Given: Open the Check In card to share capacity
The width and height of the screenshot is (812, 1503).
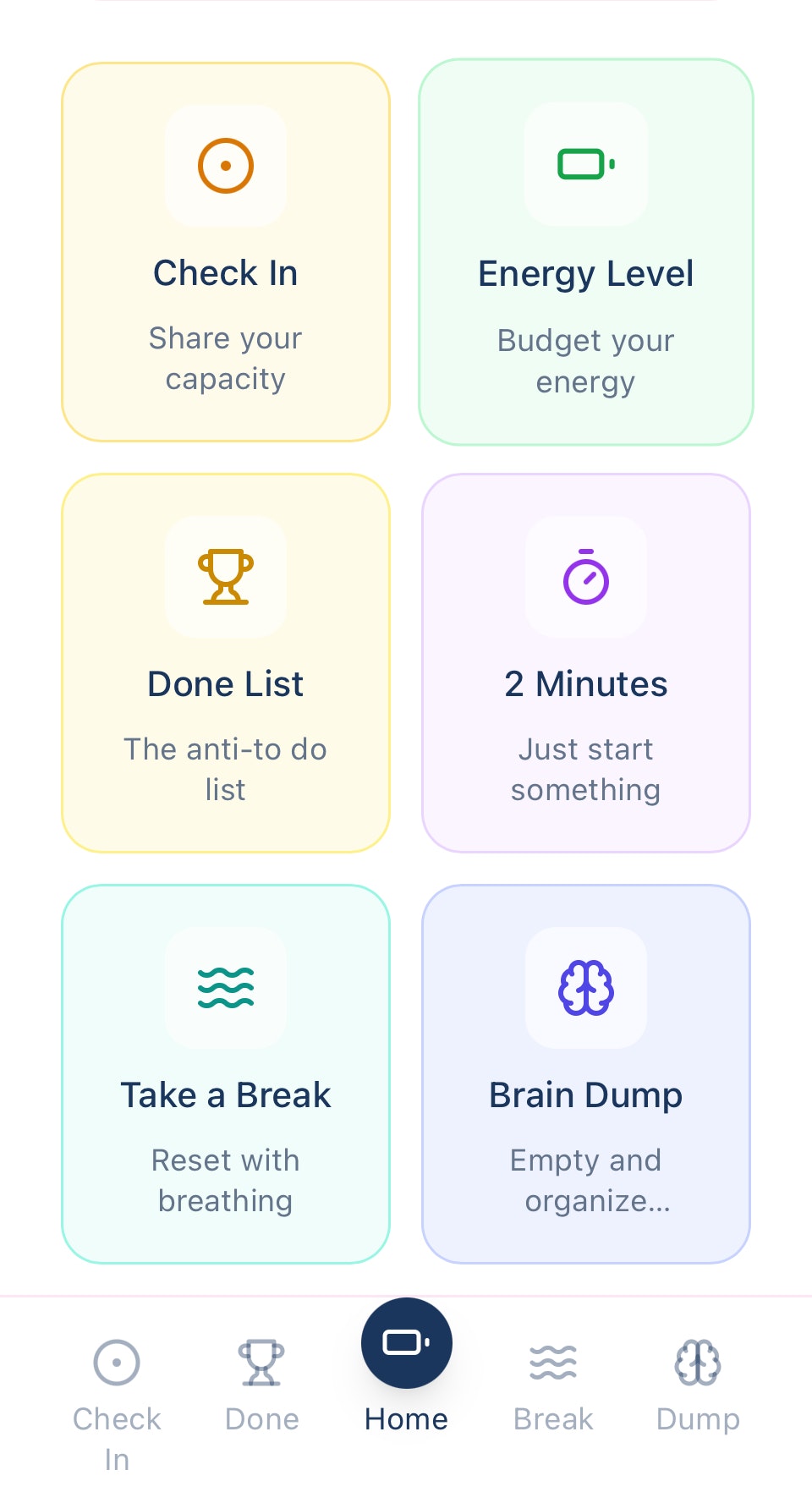Looking at the screenshot, I should pos(225,250).
